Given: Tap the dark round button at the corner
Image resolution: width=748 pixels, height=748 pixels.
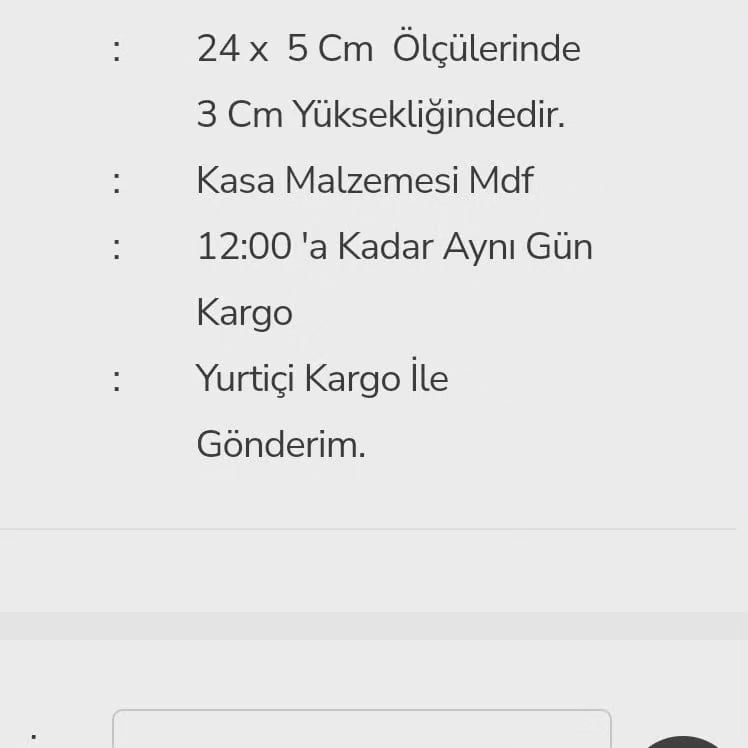Looking at the screenshot, I should click(684, 742).
